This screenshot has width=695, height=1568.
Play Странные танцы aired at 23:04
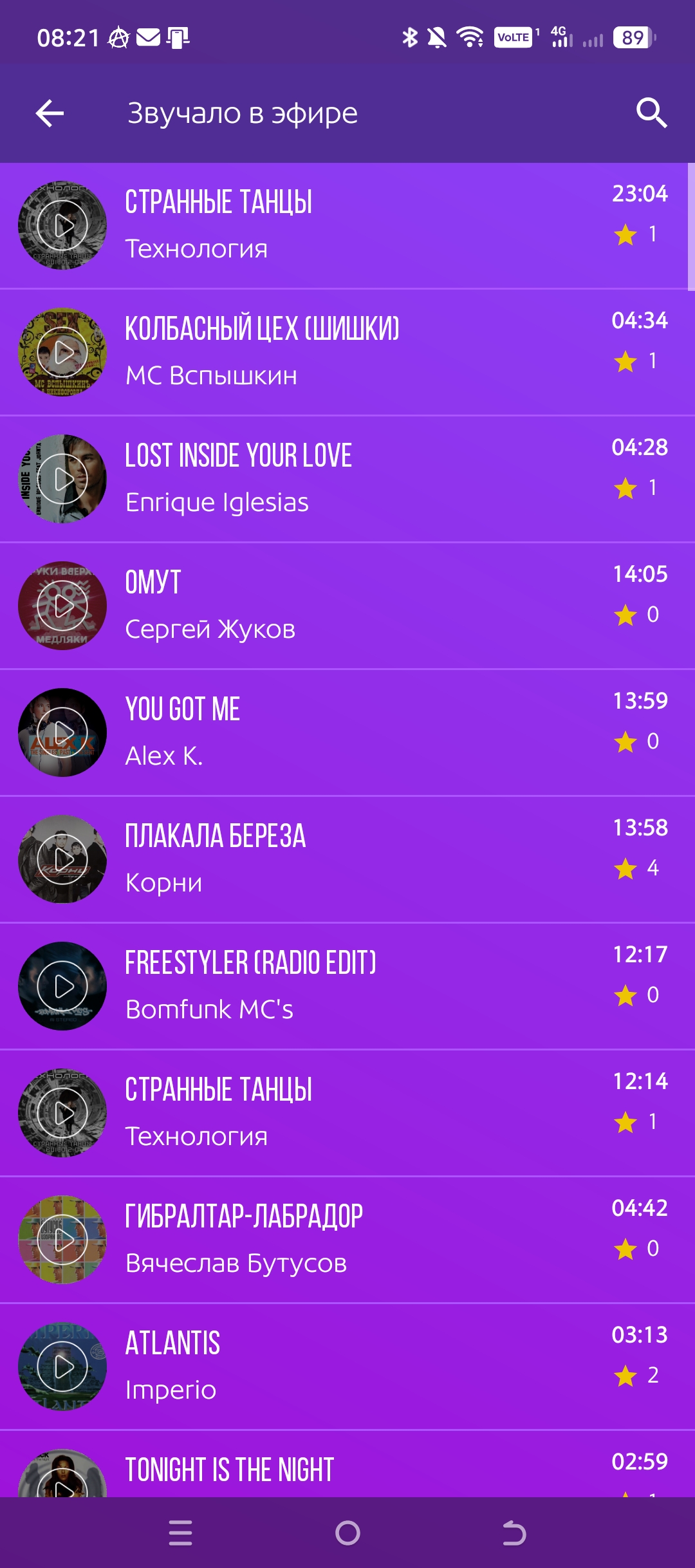(62, 225)
